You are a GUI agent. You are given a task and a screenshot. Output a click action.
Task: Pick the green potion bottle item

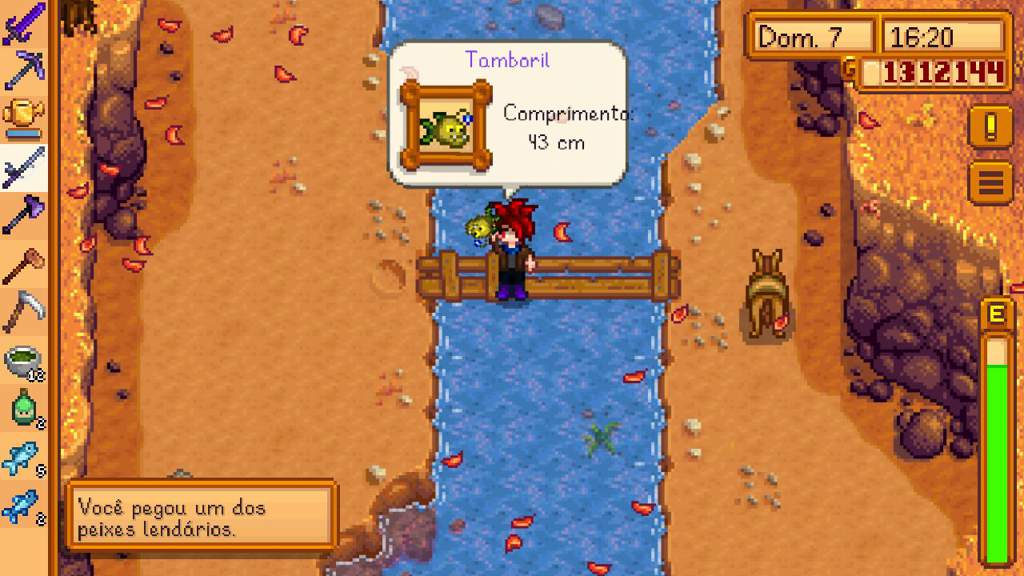click(x=22, y=408)
